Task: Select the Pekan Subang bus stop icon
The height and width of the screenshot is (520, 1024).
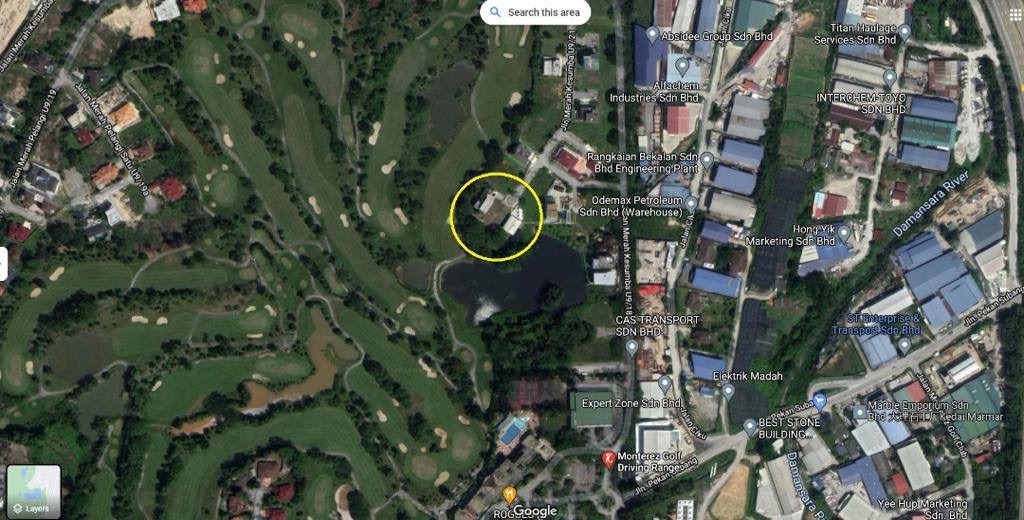Action: [820, 402]
